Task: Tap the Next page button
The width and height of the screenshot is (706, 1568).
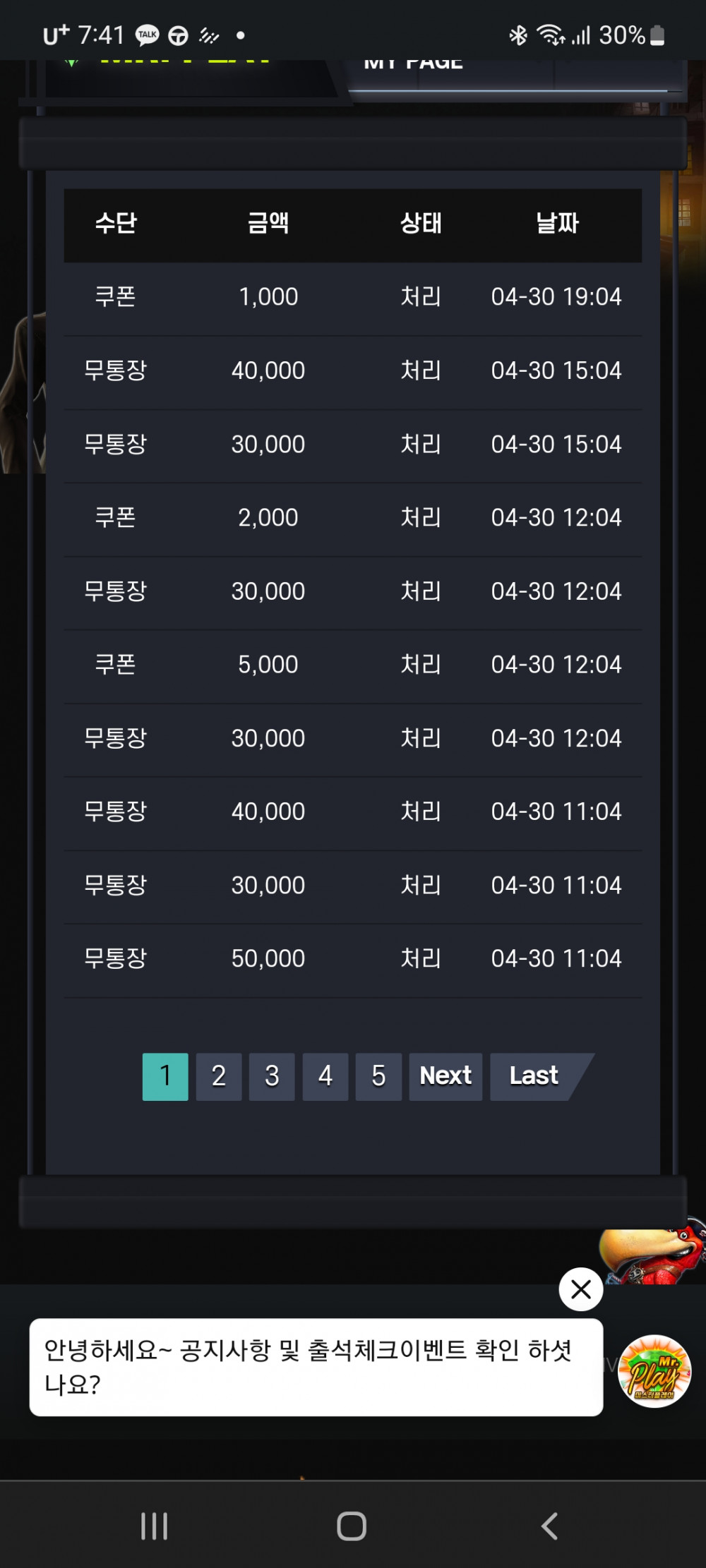Action: pos(445,1076)
